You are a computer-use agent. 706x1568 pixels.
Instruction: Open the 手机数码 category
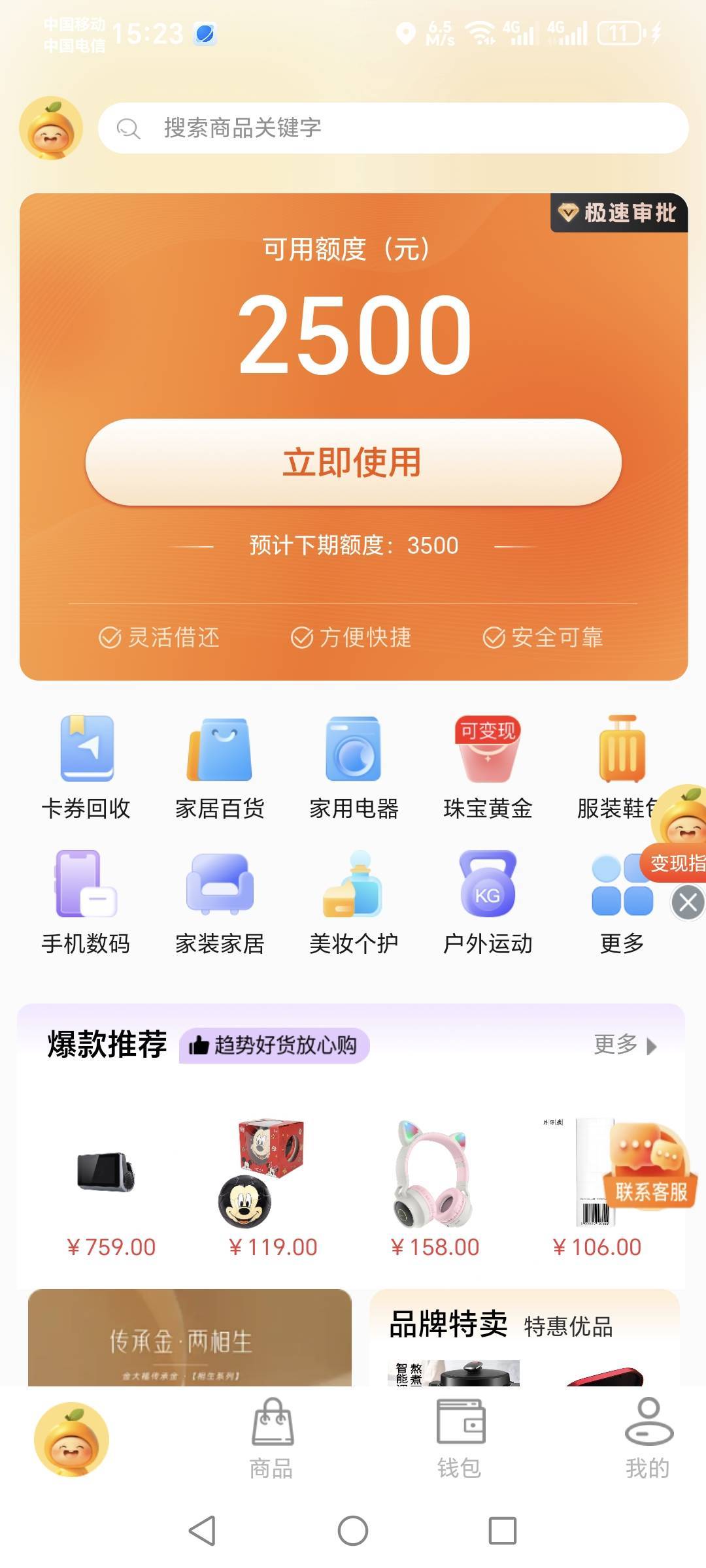coord(86,903)
